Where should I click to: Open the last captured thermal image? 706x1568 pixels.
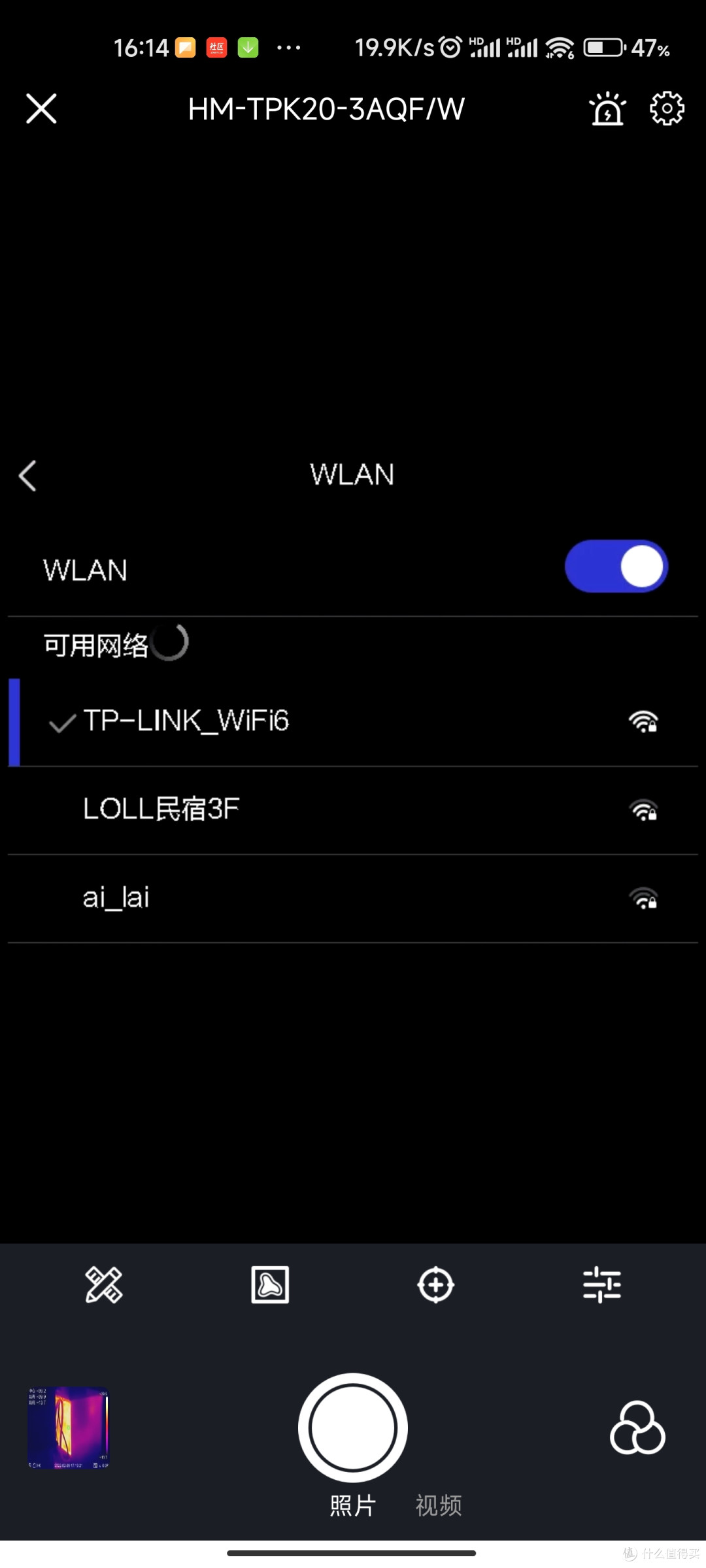68,1428
